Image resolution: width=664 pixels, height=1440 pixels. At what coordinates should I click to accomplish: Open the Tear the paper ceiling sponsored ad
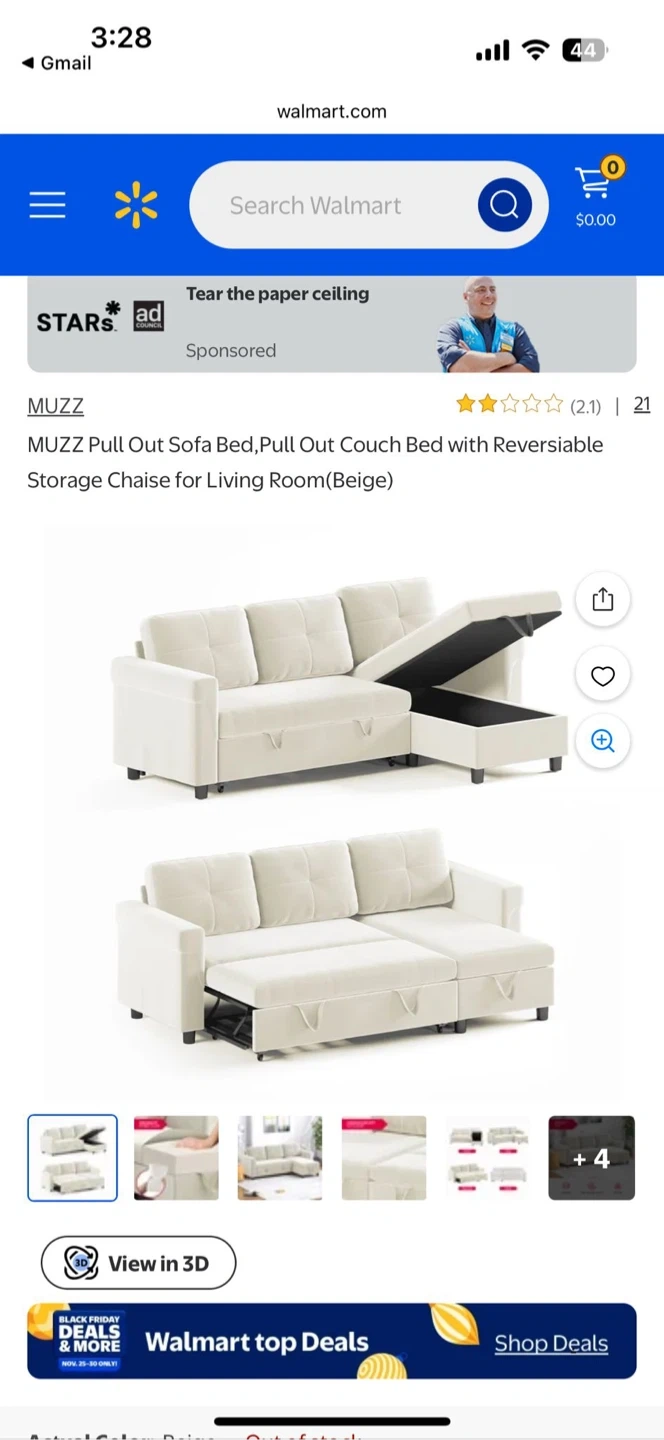point(331,322)
